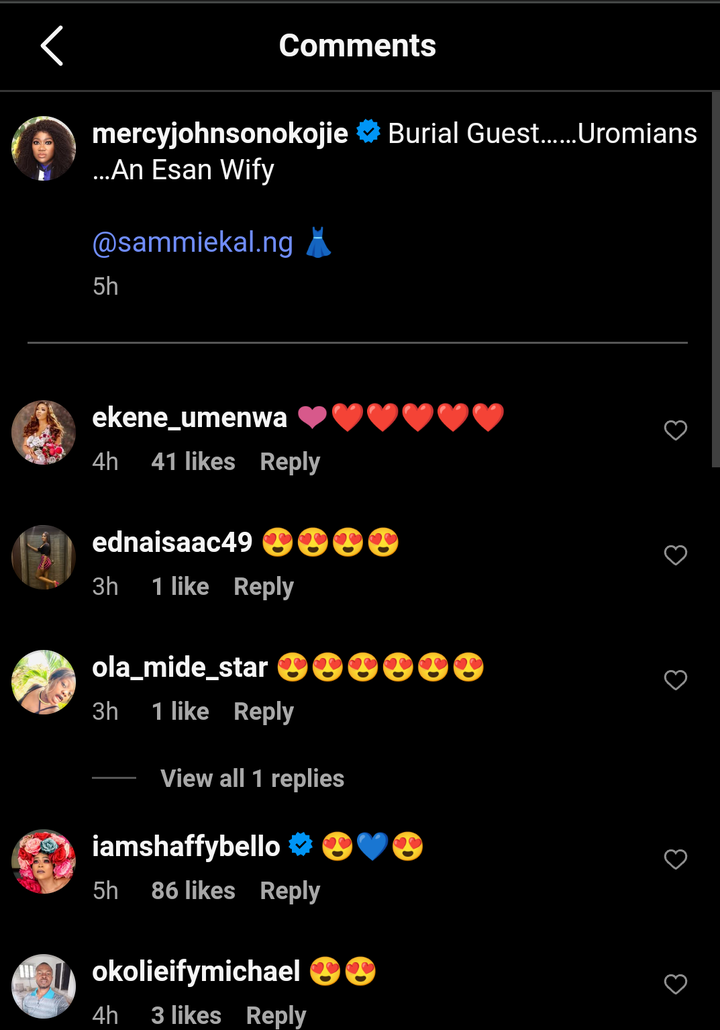Viewport: 720px width, 1030px height.
Task: Open ednaisaac49's profile via username
Action: click(x=172, y=543)
